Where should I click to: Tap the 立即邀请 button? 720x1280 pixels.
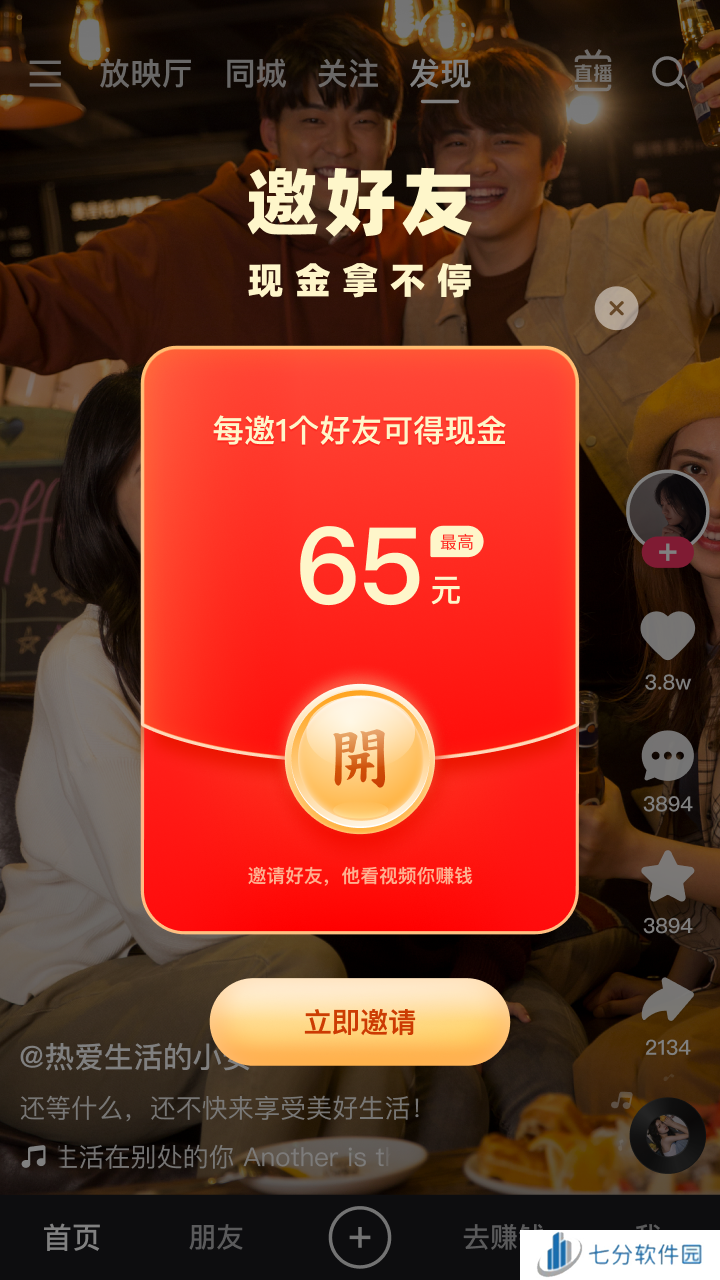[360, 1022]
